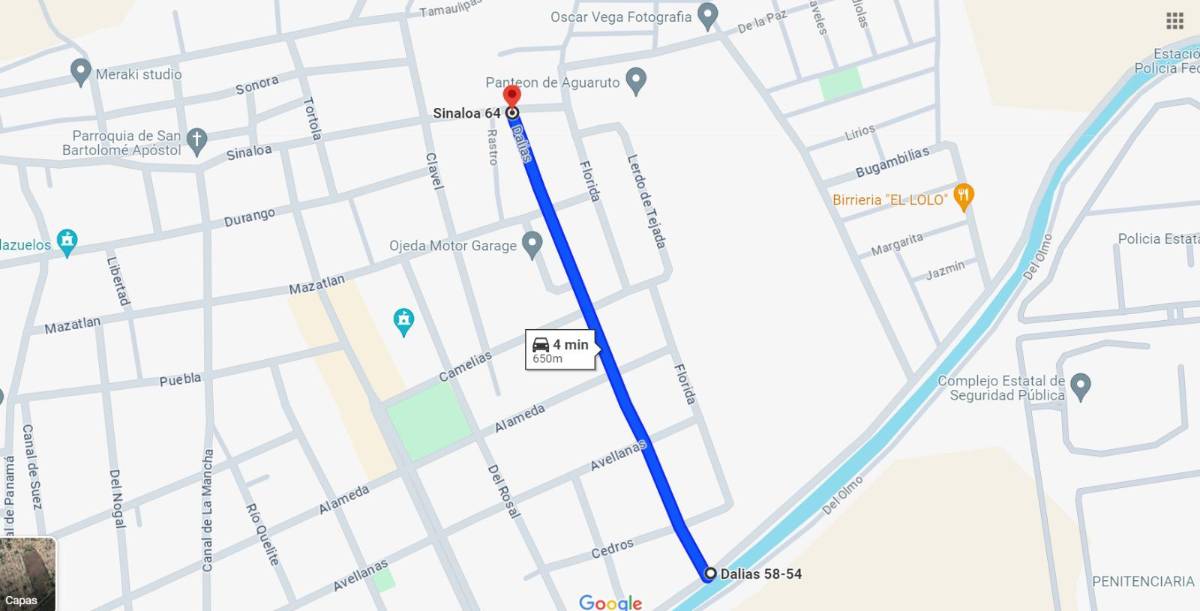Tap the 4 min route info box
1200x611 pixels.
coord(560,349)
